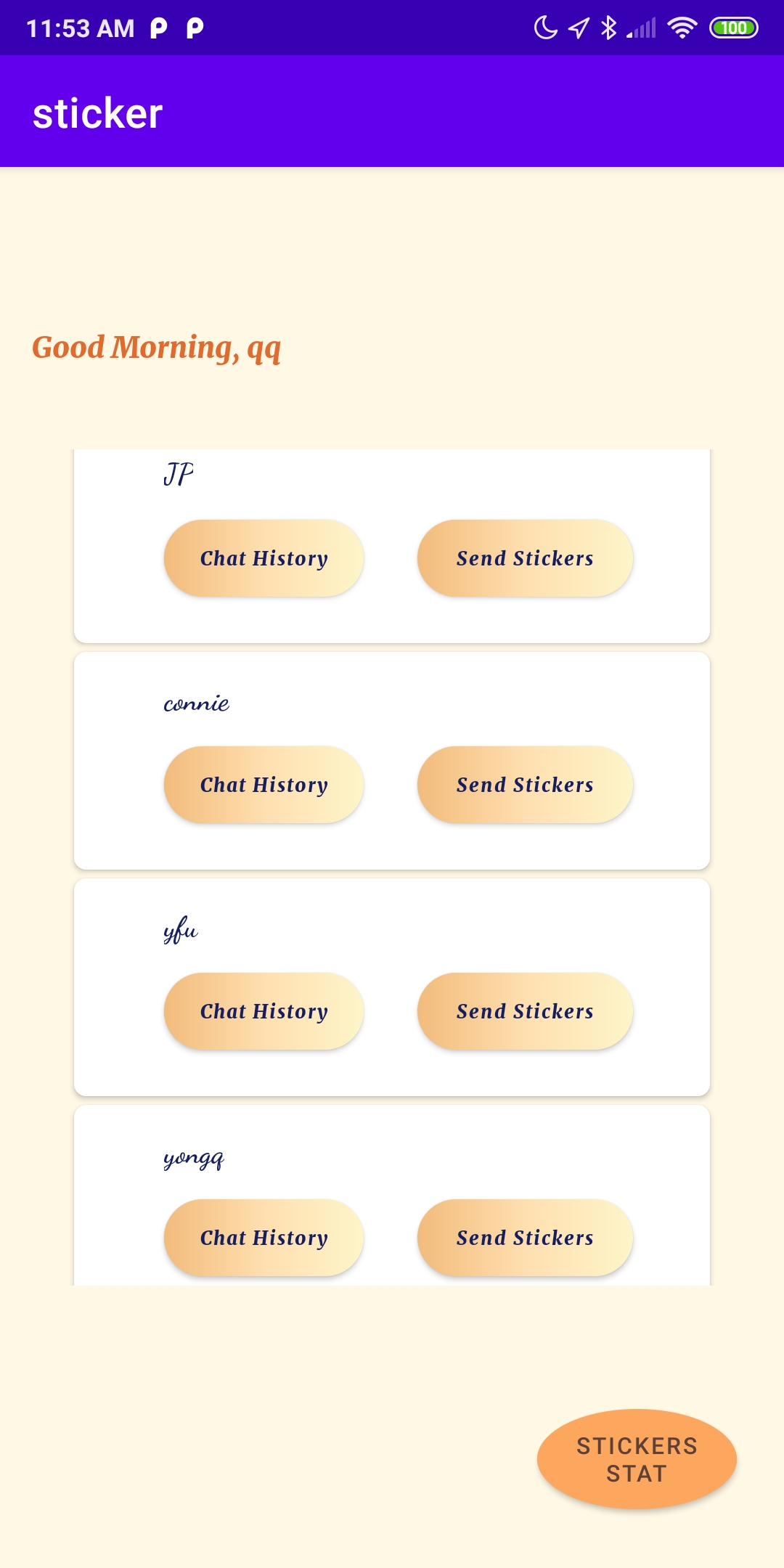Tap the Wi-Fi status icon
784x1568 pixels.
(x=681, y=27)
